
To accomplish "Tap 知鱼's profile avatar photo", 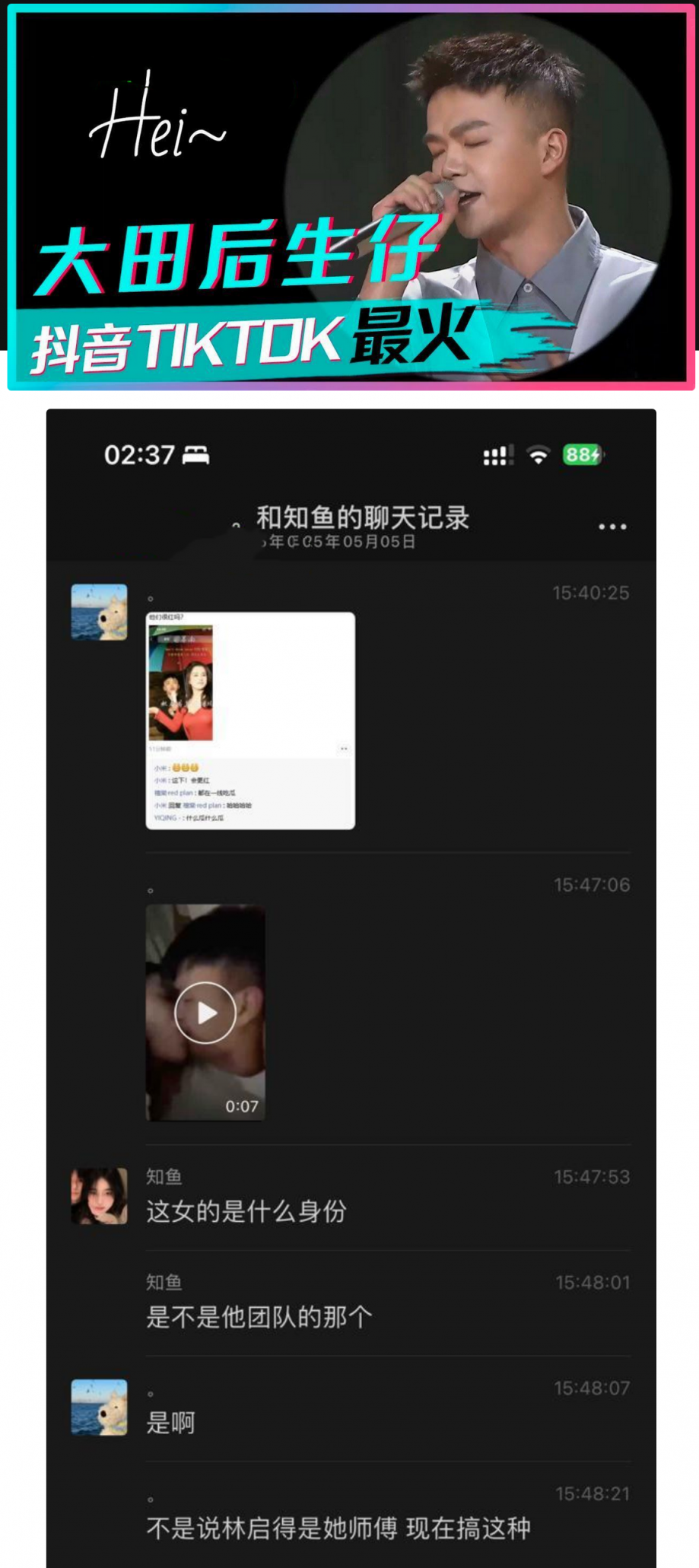I will tap(100, 1195).
